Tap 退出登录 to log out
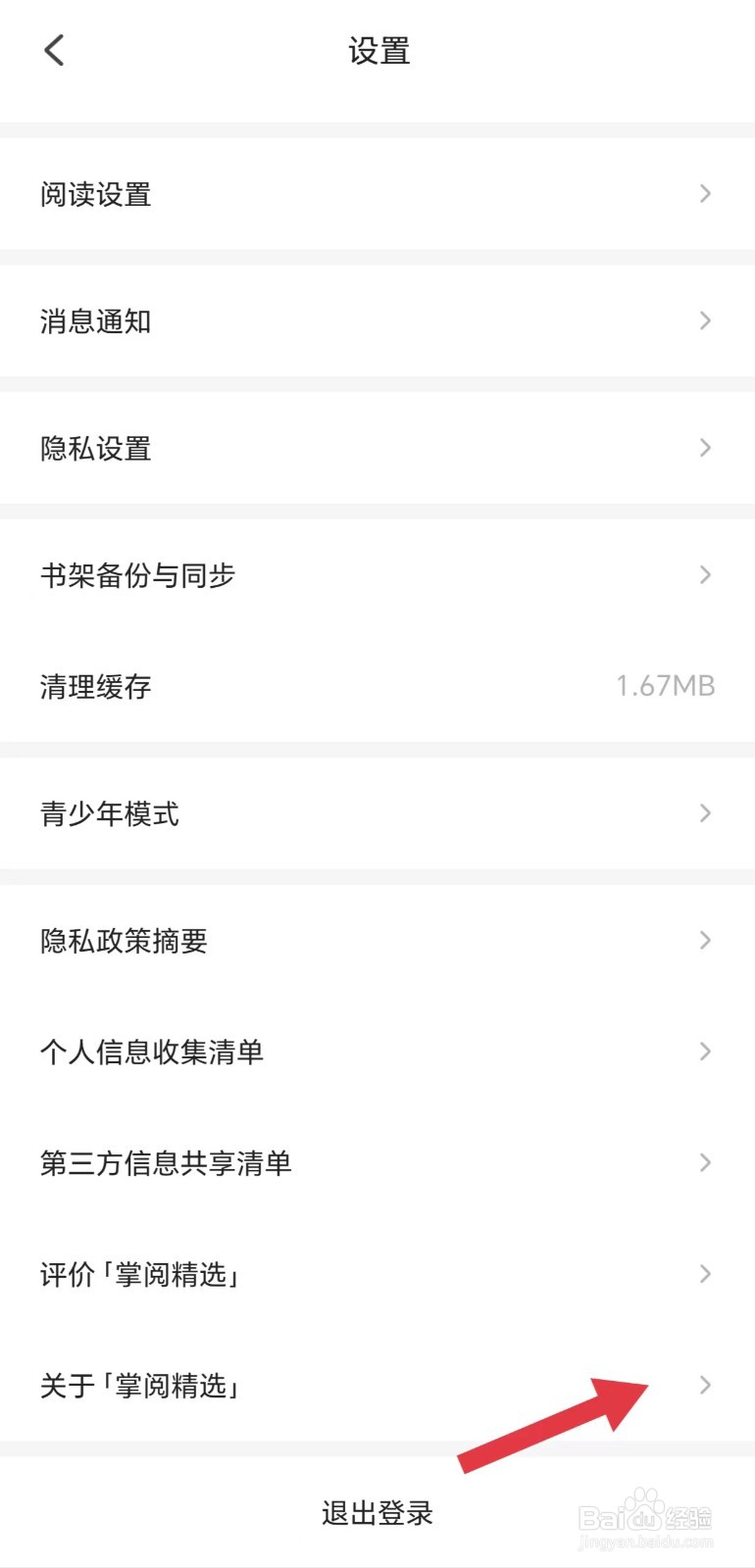 tap(377, 1513)
